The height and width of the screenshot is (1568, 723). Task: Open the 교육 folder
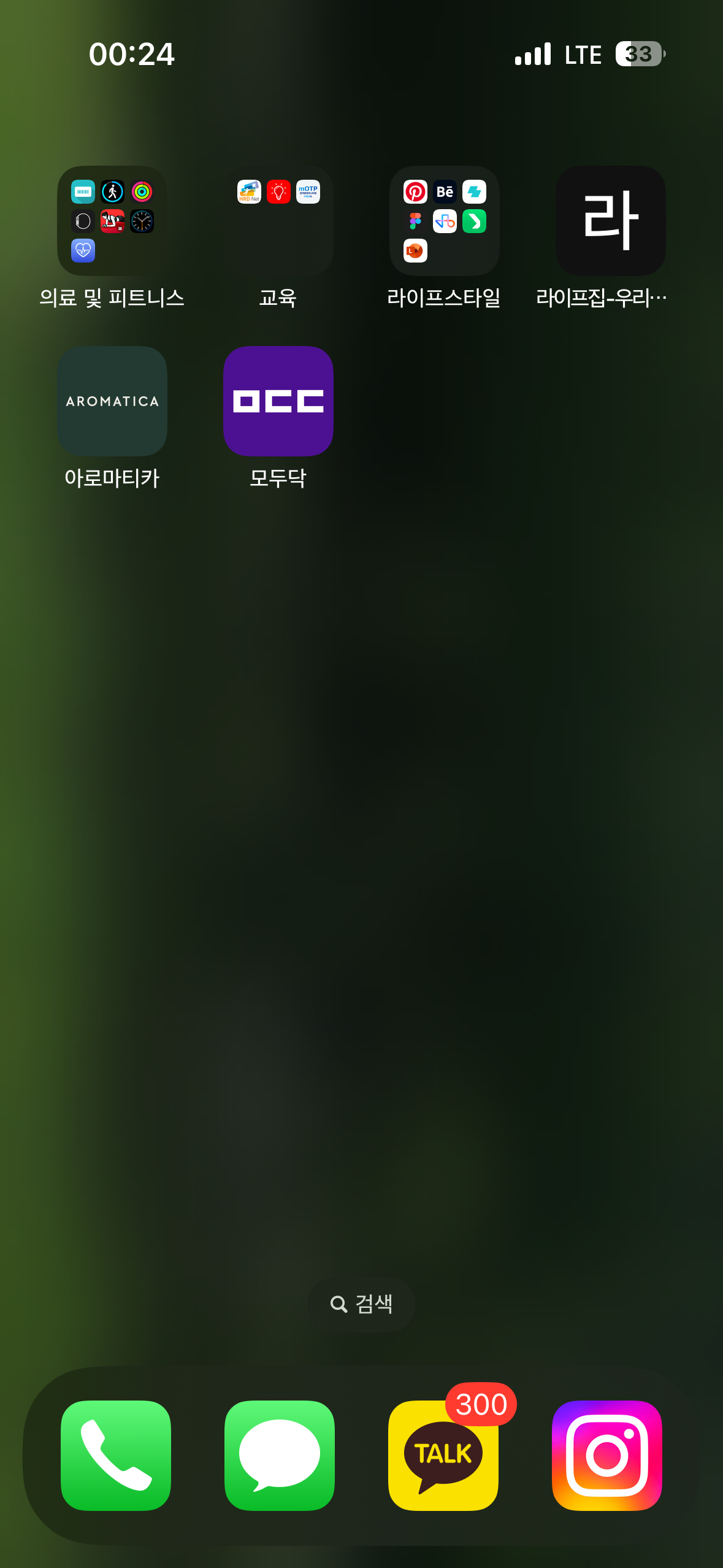point(278,221)
